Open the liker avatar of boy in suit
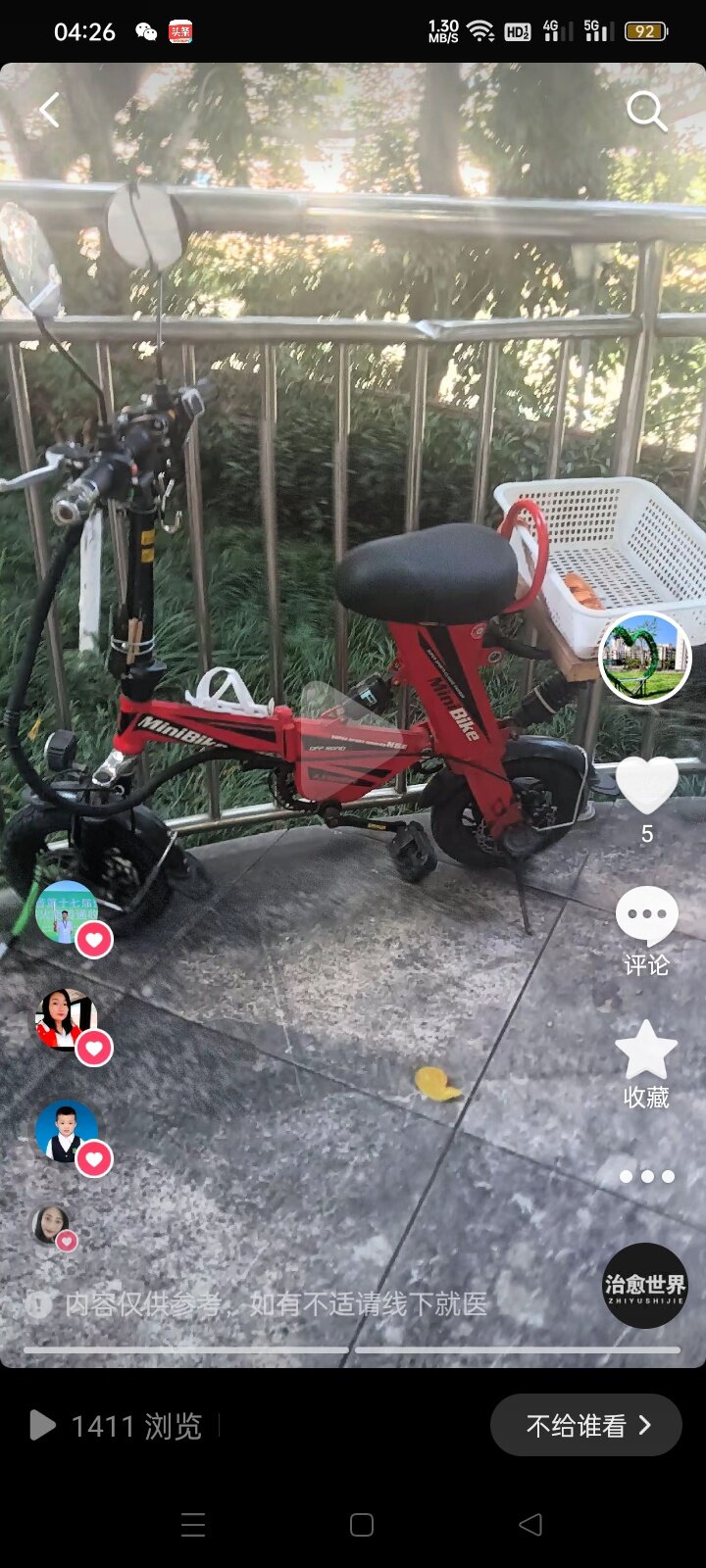This screenshot has height=1568, width=706. 66,1132
